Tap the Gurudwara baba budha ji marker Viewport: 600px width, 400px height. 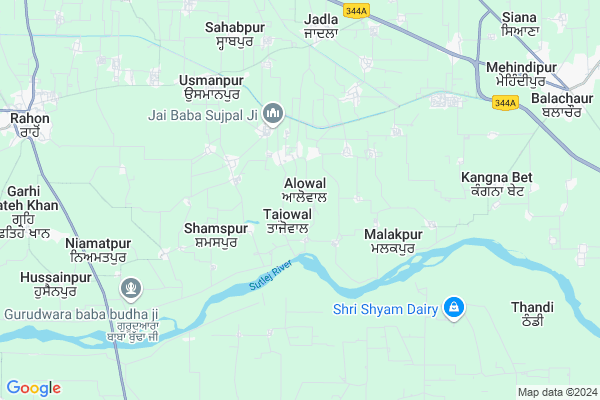point(129,290)
